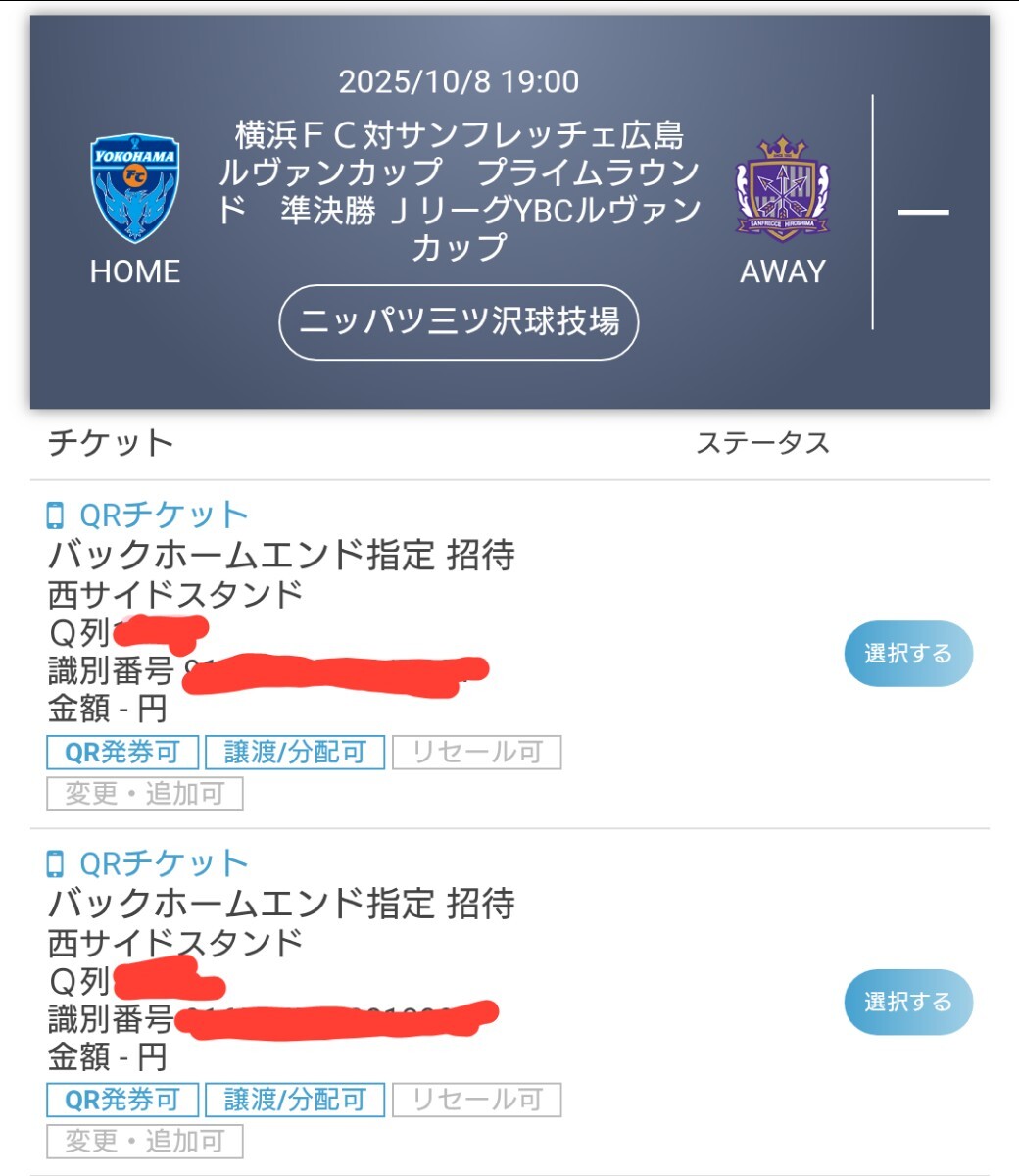The image size is (1019, 1176).
Task: Tap 選択する for the first QR ticket
Action: coord(908,654)
